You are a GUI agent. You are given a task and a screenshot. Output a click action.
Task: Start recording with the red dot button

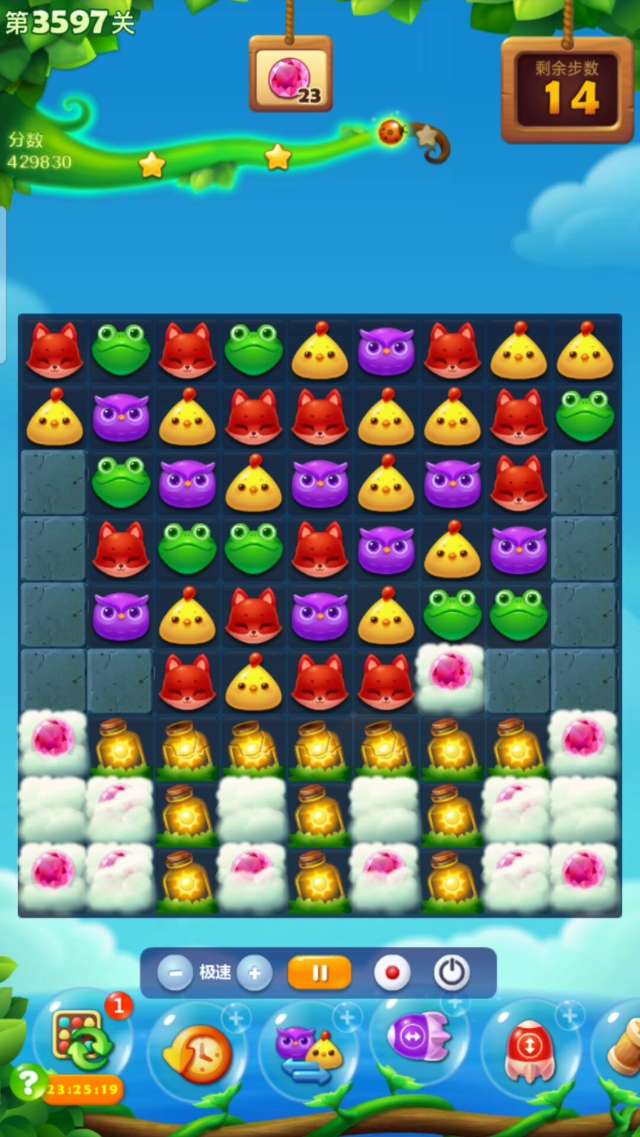pyautogui.click(x=391, y=972)
